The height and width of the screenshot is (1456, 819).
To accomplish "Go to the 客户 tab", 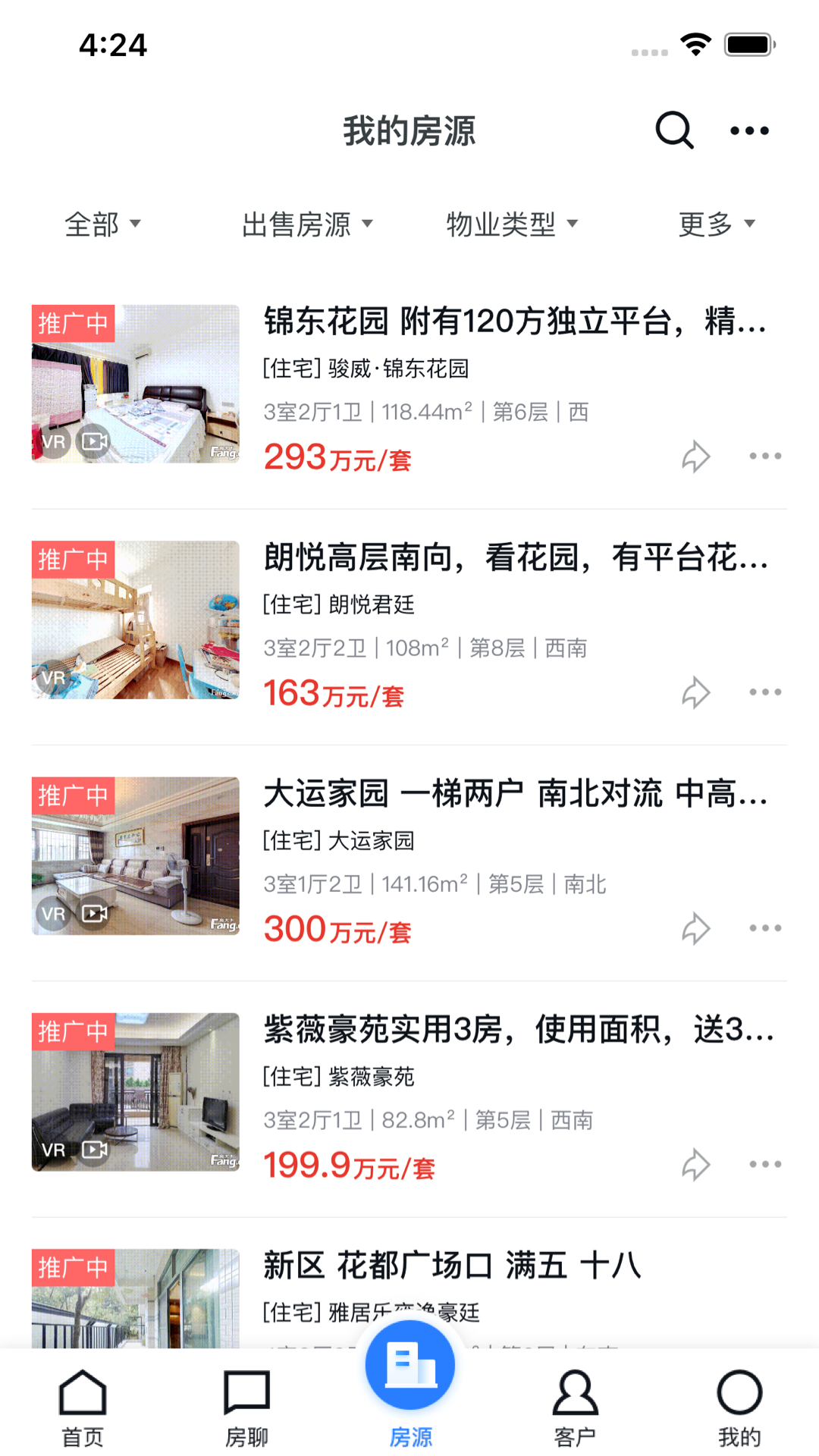I will click(575, 1407).
